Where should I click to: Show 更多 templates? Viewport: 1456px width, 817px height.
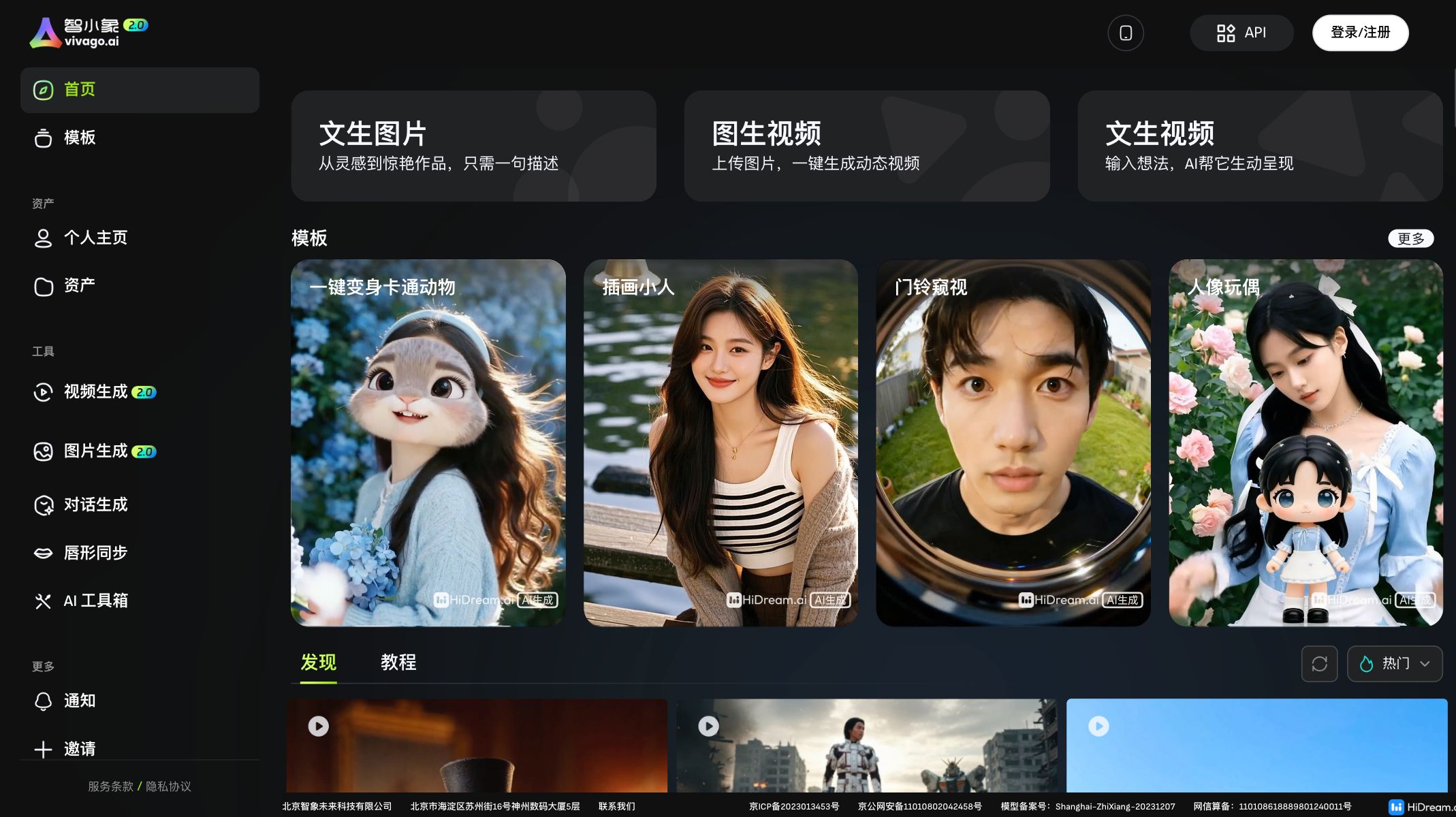[1410, 238]
